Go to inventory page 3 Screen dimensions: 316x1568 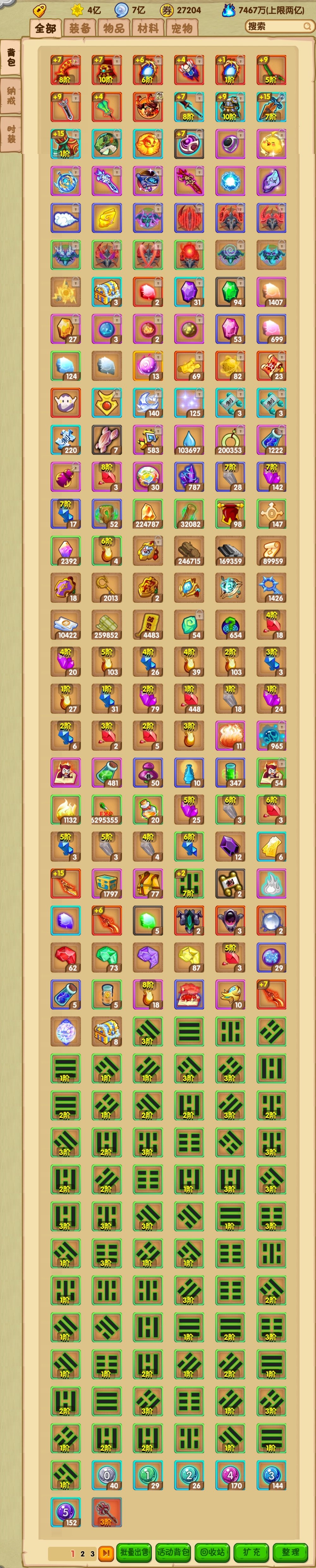click(92, 1553)
